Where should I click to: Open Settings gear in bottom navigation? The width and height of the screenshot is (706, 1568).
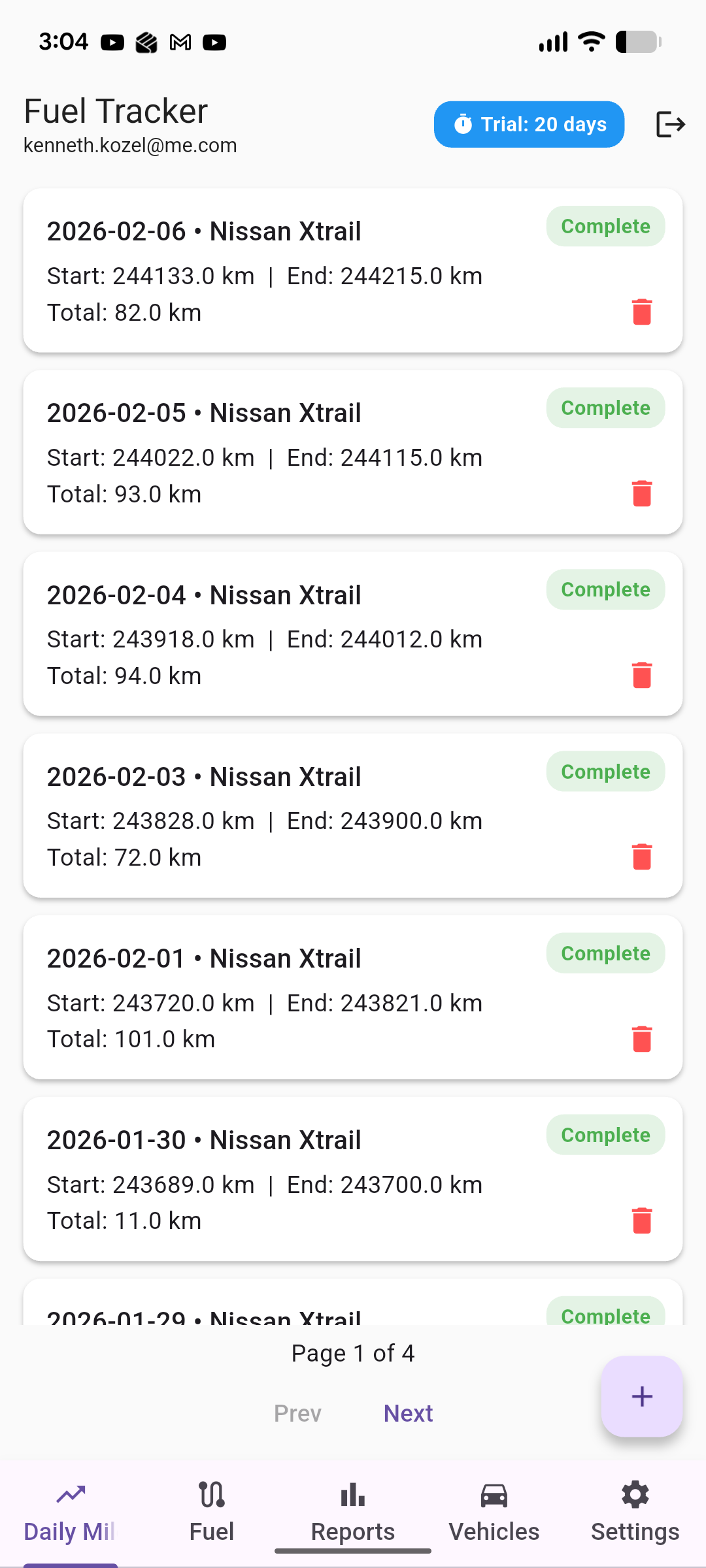tap(634, 1493)
